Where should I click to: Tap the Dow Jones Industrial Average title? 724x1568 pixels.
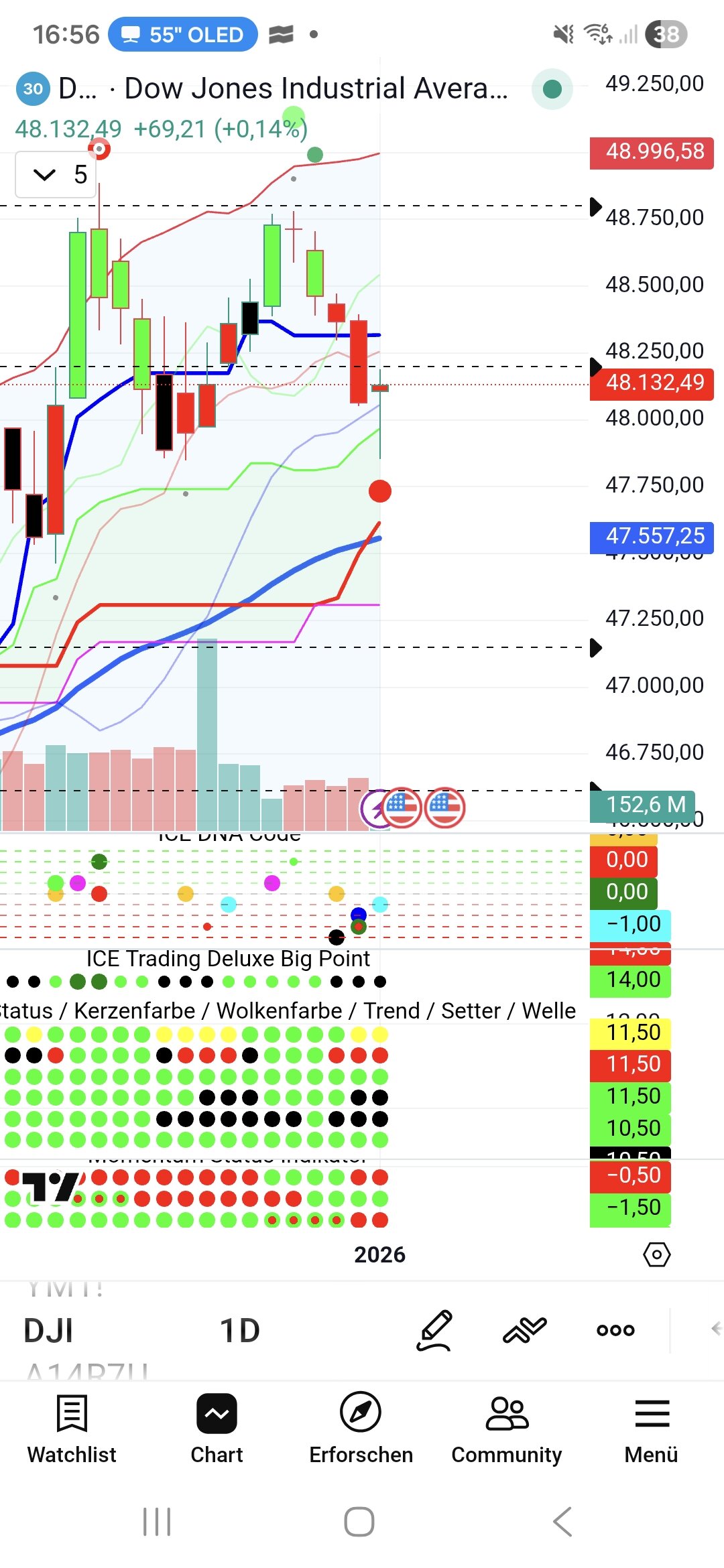click(315, 88)
